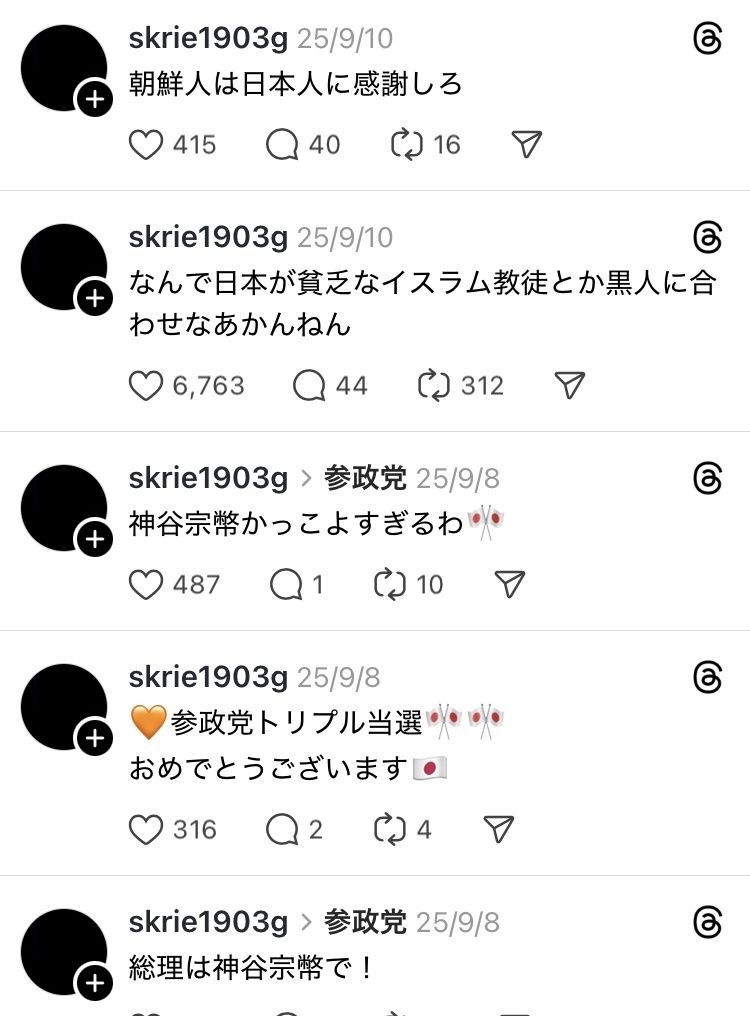Image resolution: width=750 pixels, height=1016 pixels.
Task: Share the post with 487 likes
Action: pos(510,585)
